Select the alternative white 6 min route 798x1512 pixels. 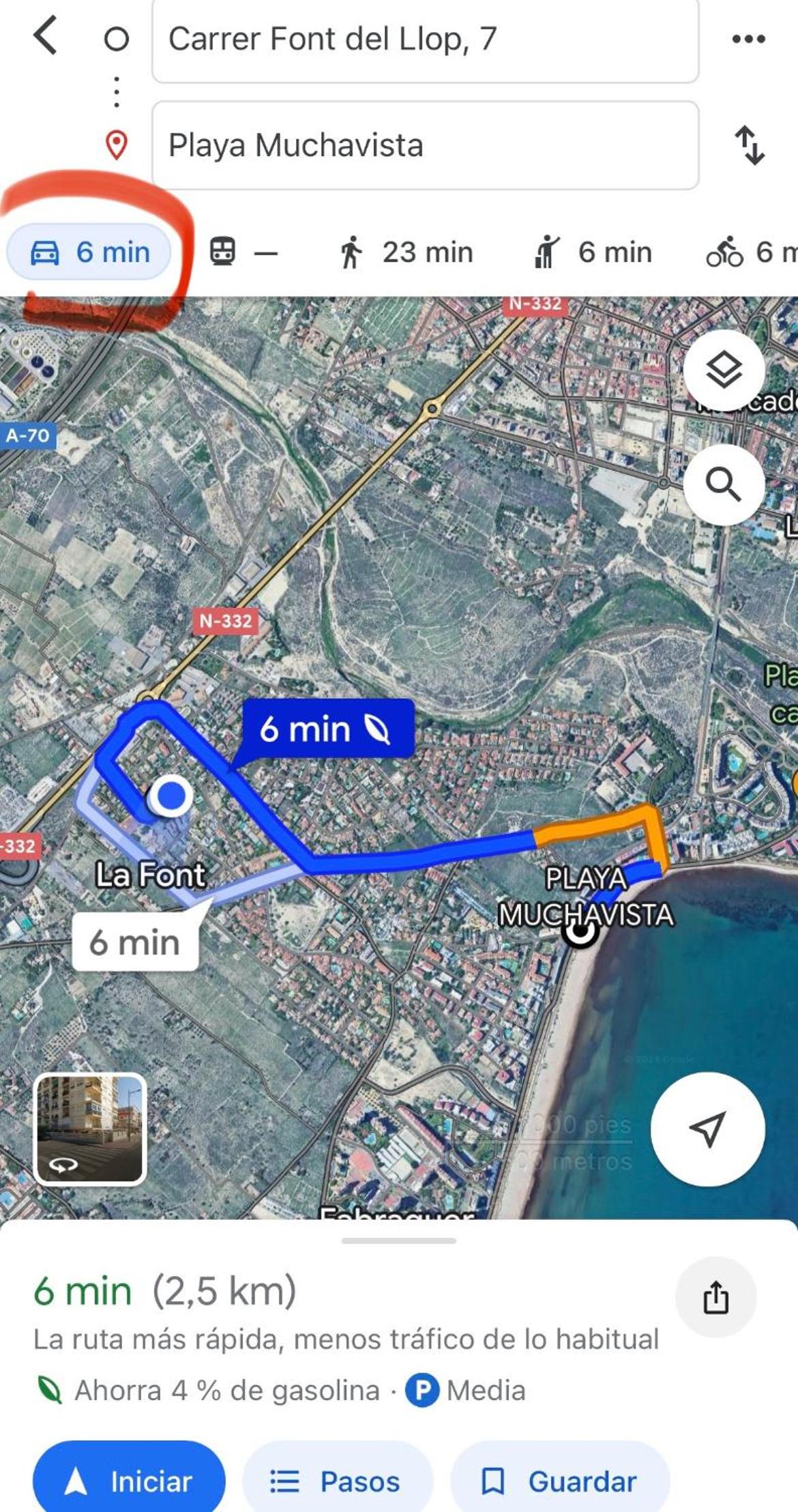[x=135, y=942]
